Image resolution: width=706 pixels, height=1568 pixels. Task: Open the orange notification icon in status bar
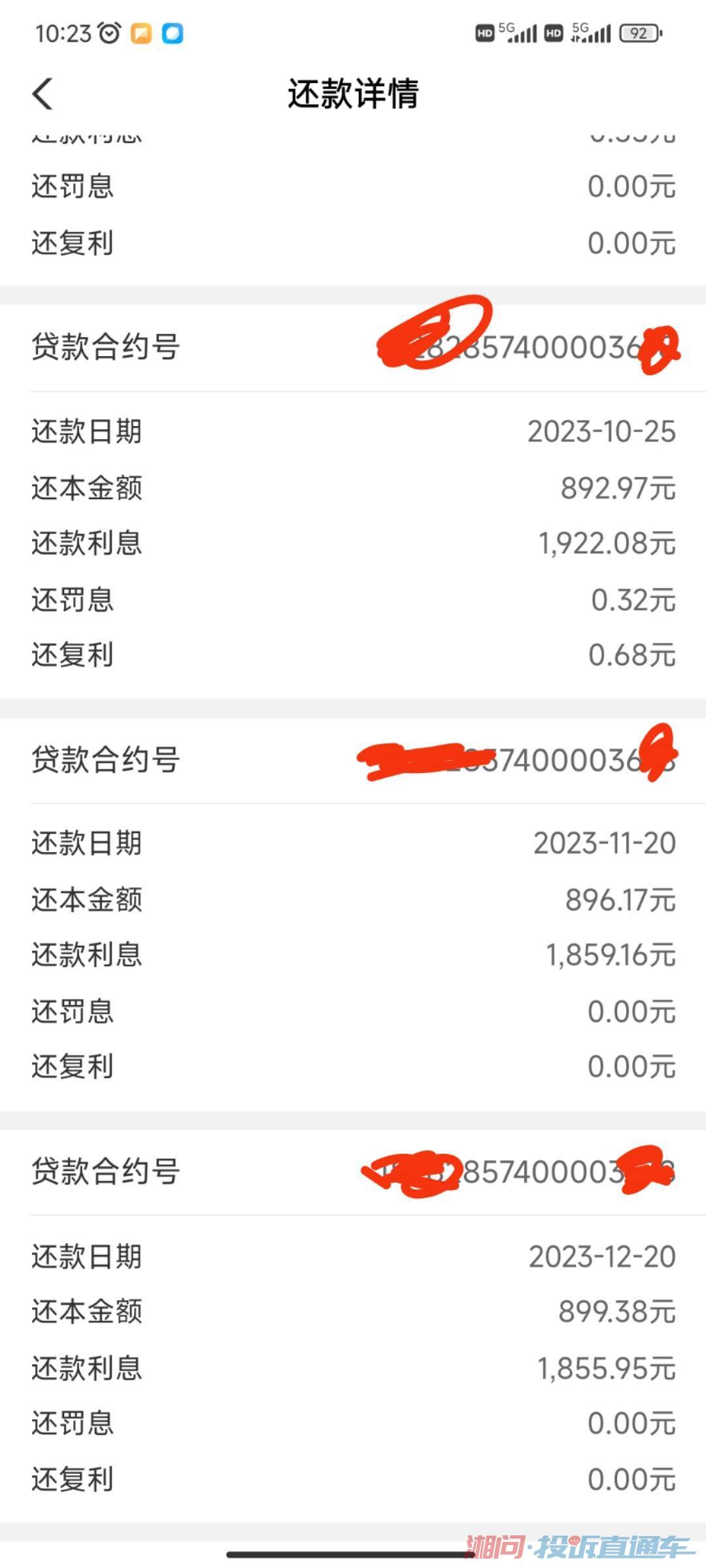[x=141, y=33]
